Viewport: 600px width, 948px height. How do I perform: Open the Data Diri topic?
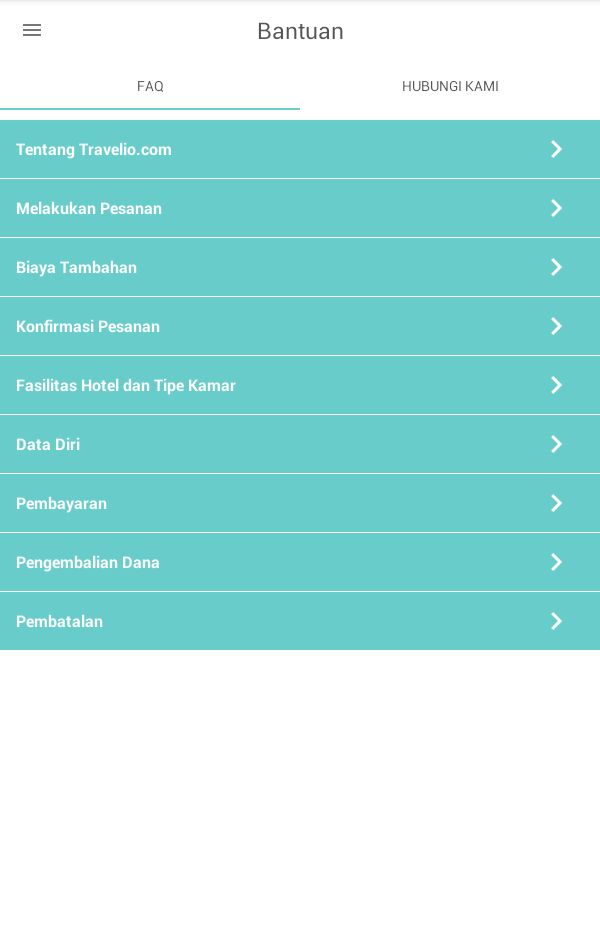tap(300, 444)
